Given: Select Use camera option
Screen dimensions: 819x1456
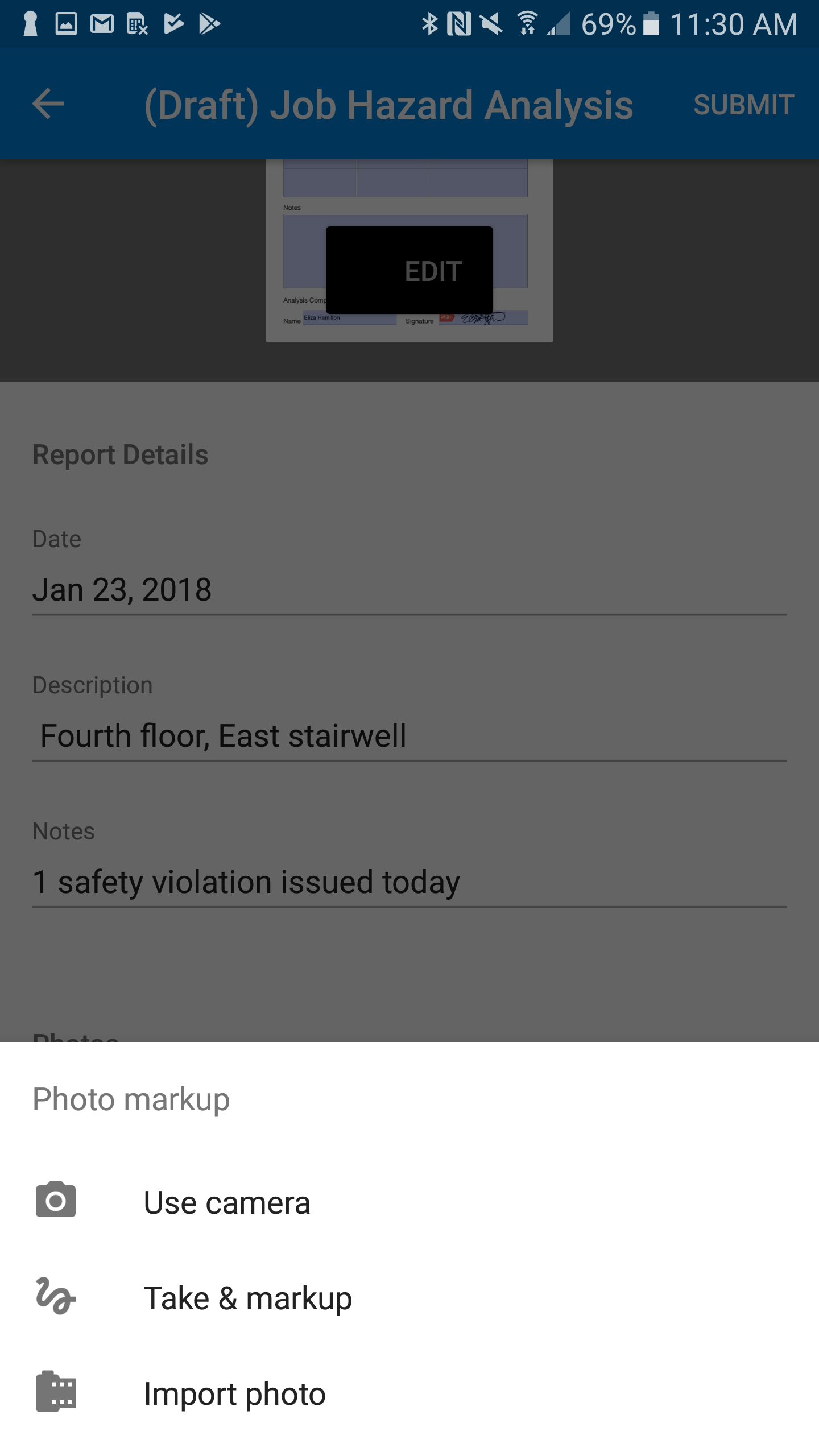Looking at the screenshot, I should pyautogui.click(x=409, y=1202).
